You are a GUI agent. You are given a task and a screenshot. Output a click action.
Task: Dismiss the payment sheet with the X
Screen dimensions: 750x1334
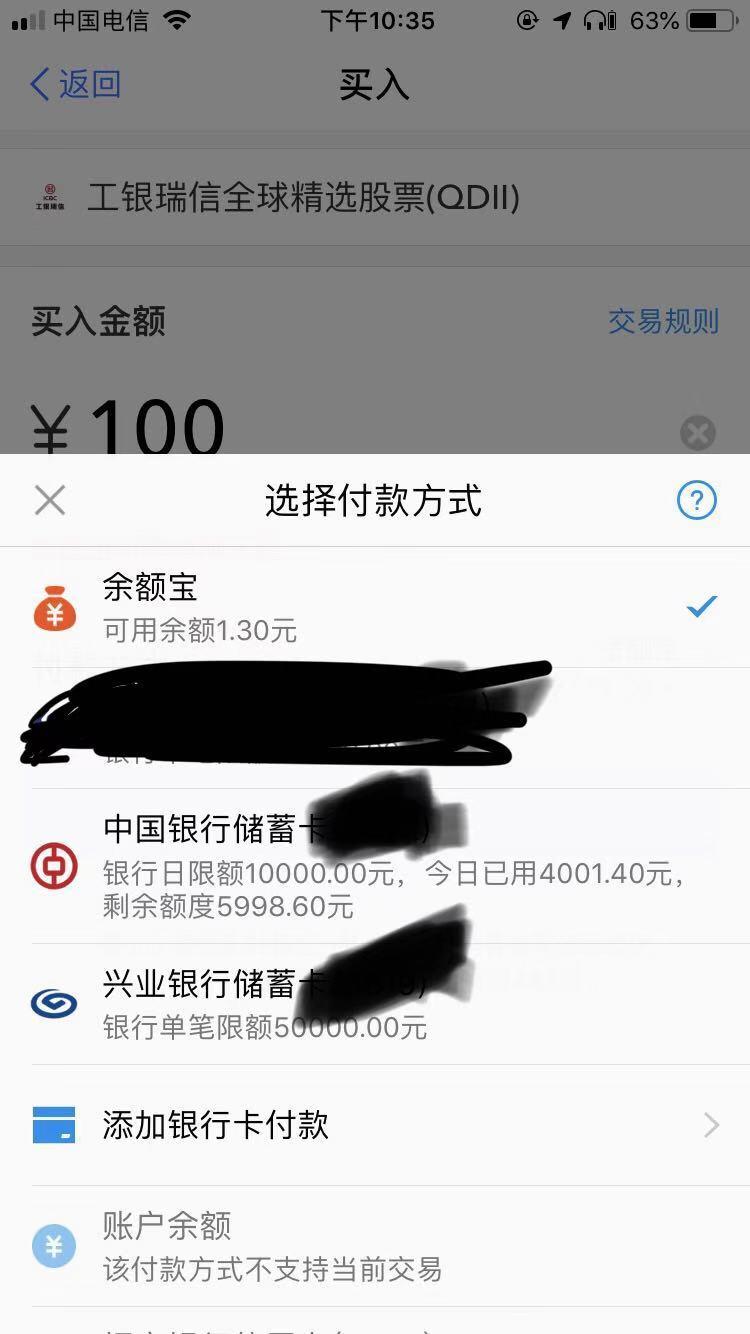pos(49,500)
